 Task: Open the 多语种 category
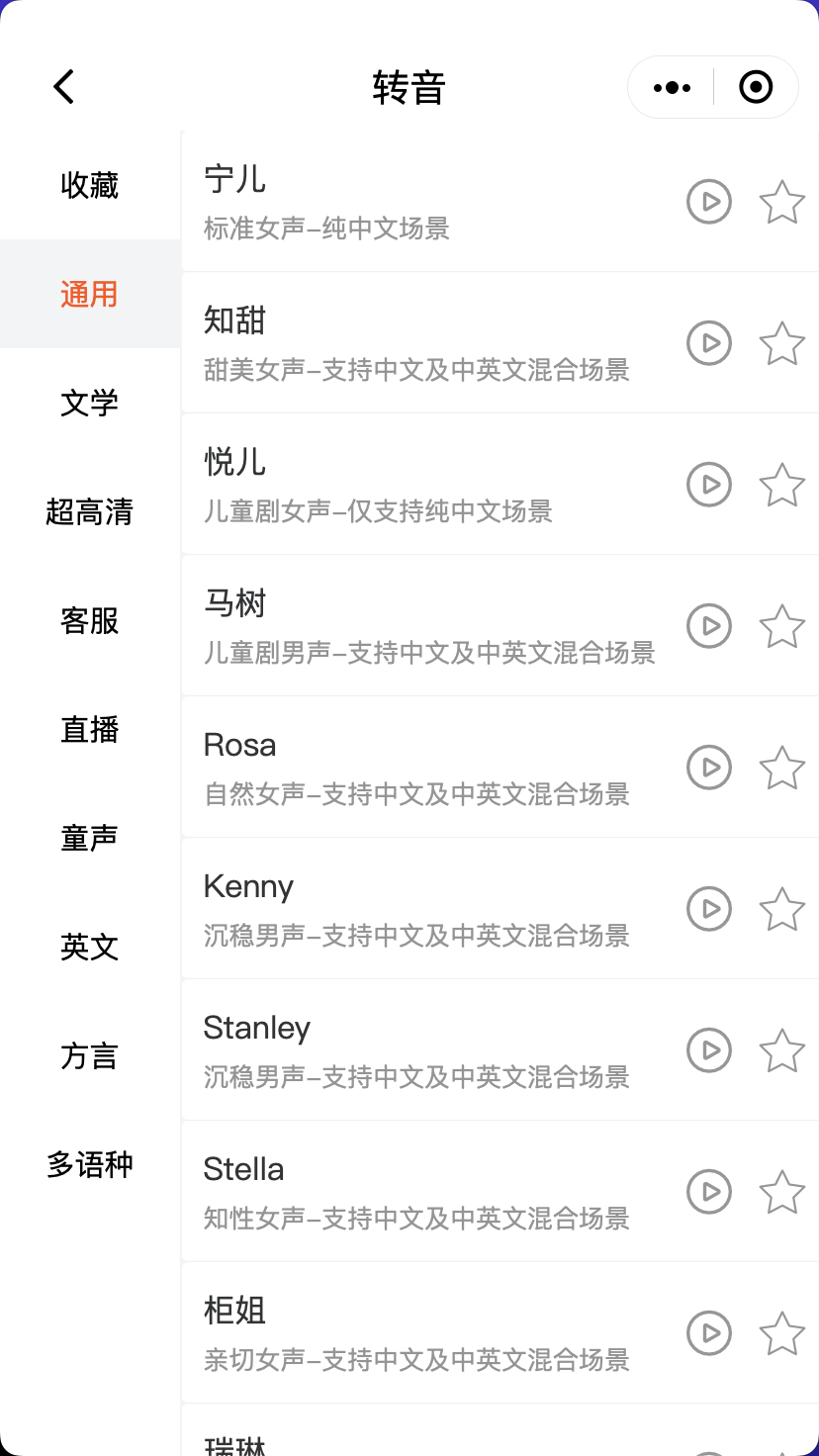90,1164
